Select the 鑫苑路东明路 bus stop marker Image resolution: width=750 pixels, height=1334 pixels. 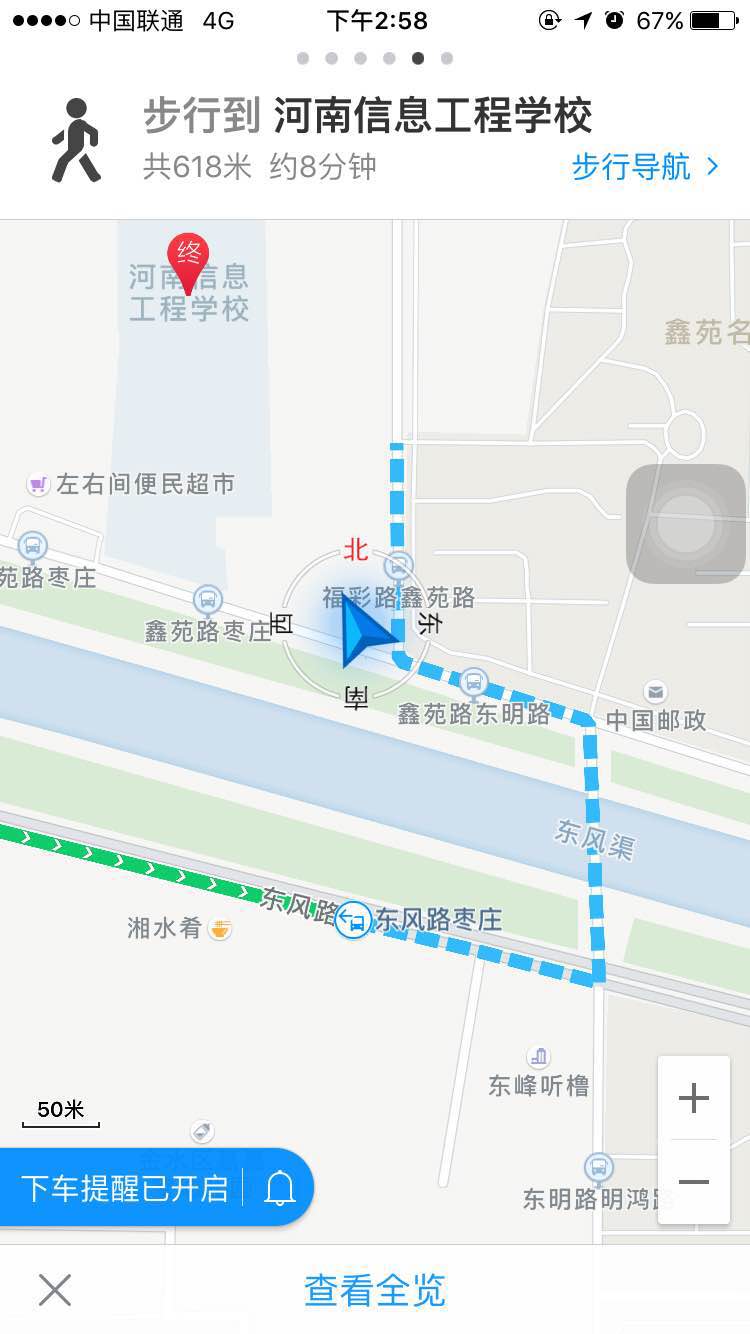[x=473, y=683]
